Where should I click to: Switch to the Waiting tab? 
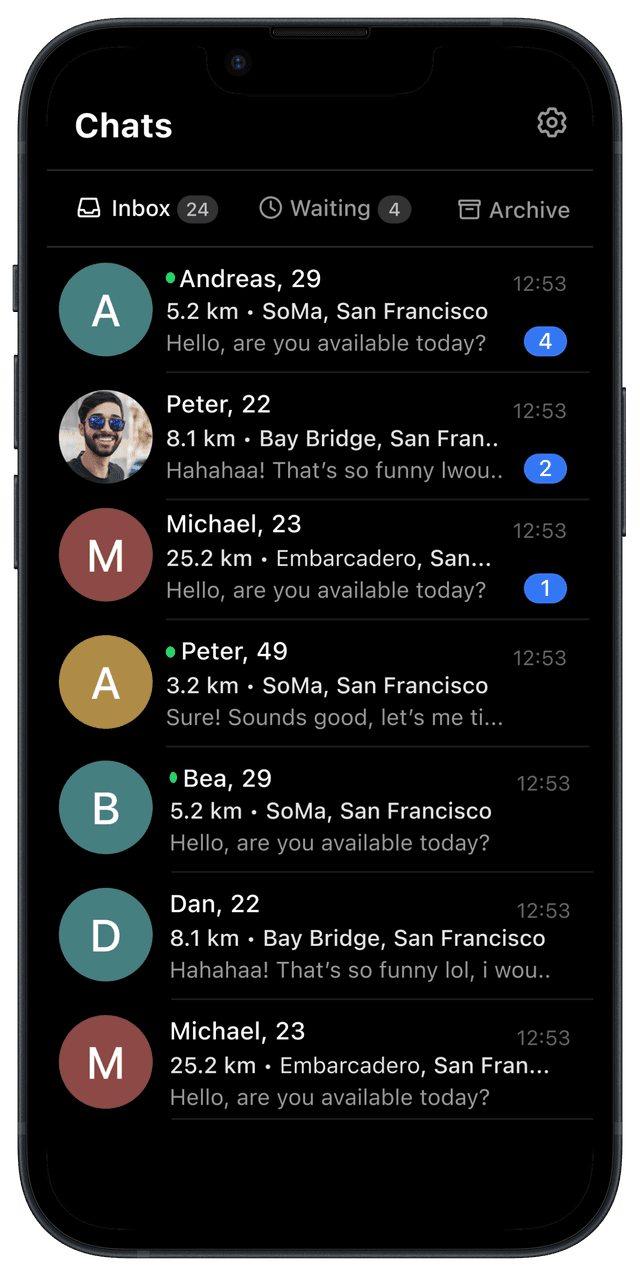334,209
